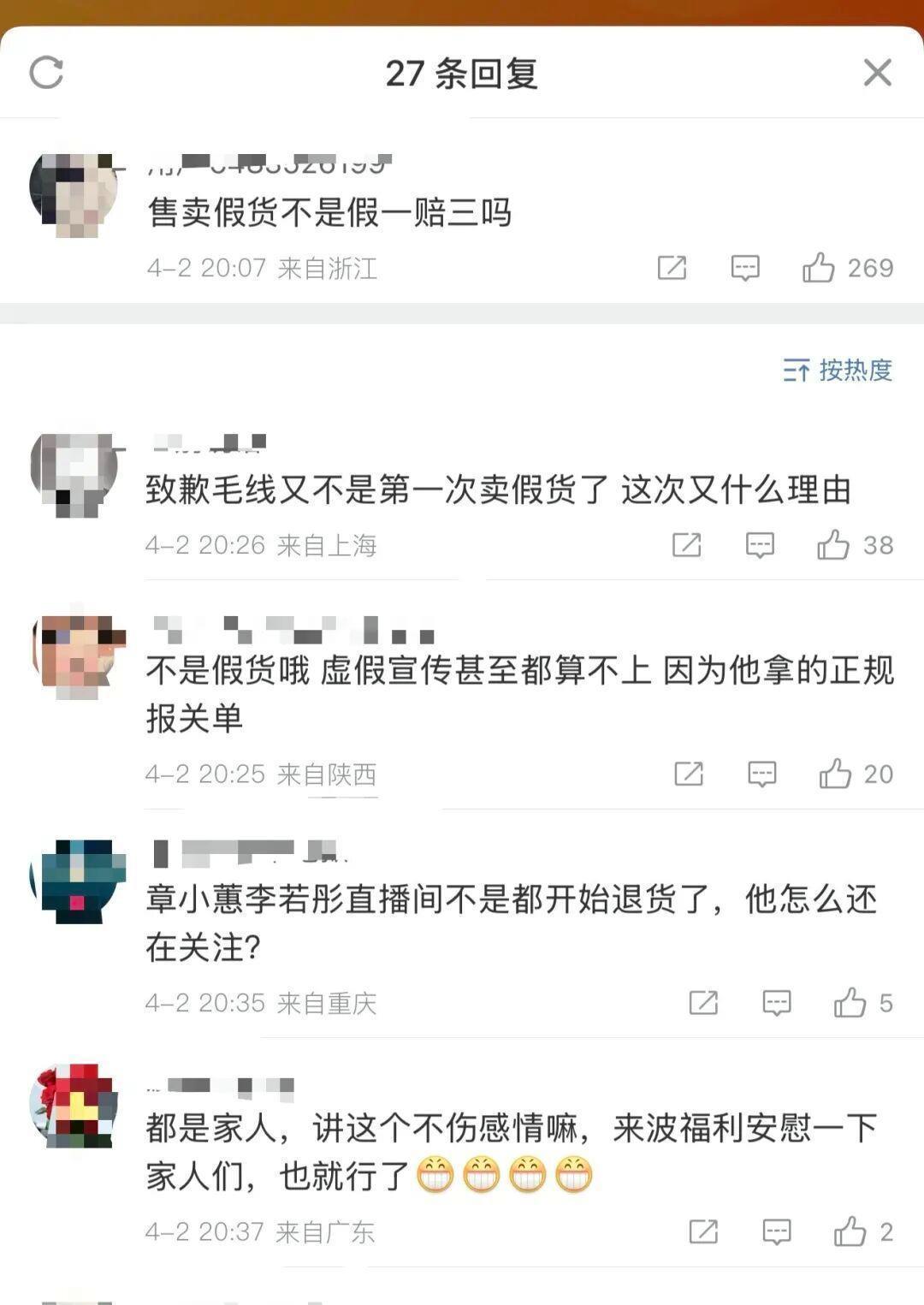Share the 都是家人 comment from 广东
924x1305 pixels.
pyautogui.click(x=703, y=1231)
